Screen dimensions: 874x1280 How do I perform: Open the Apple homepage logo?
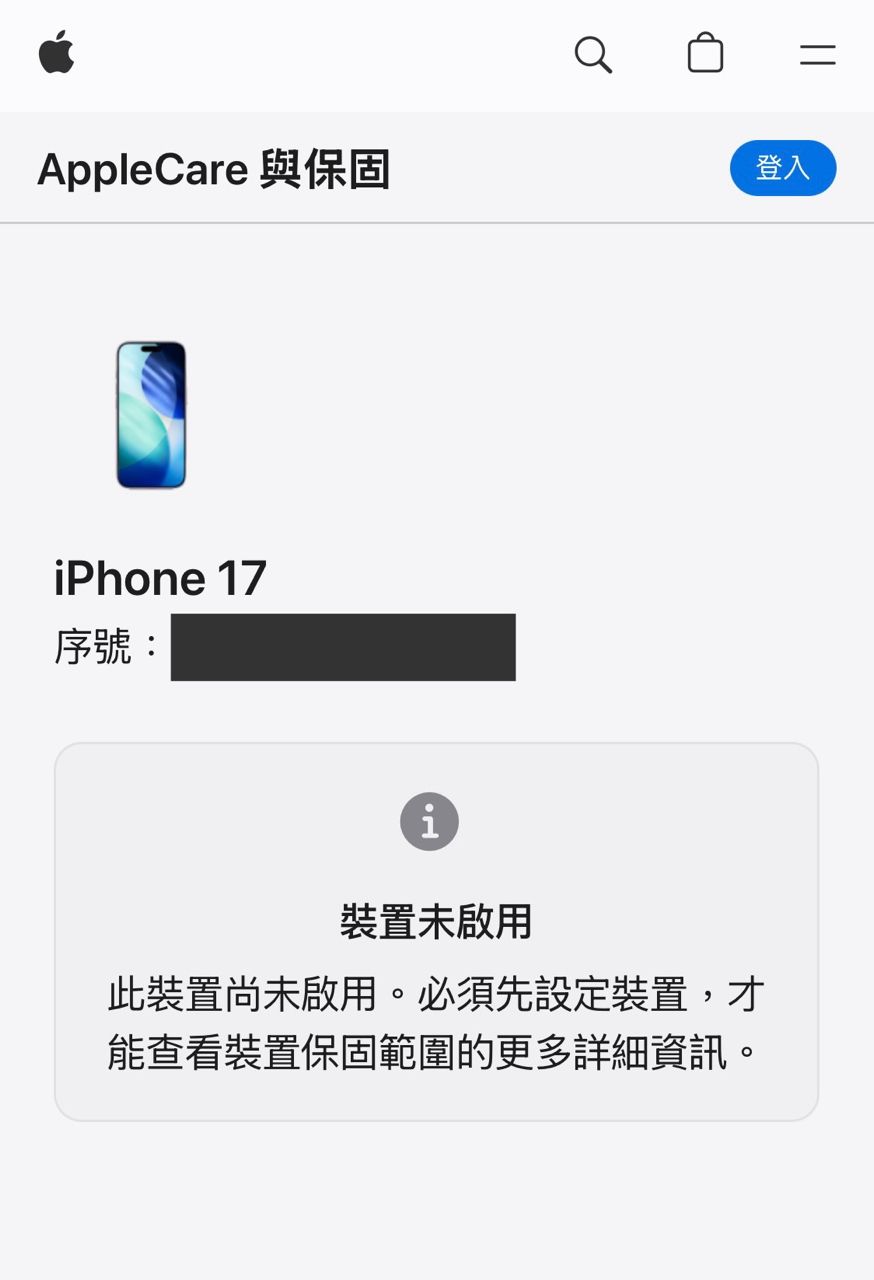57,53
